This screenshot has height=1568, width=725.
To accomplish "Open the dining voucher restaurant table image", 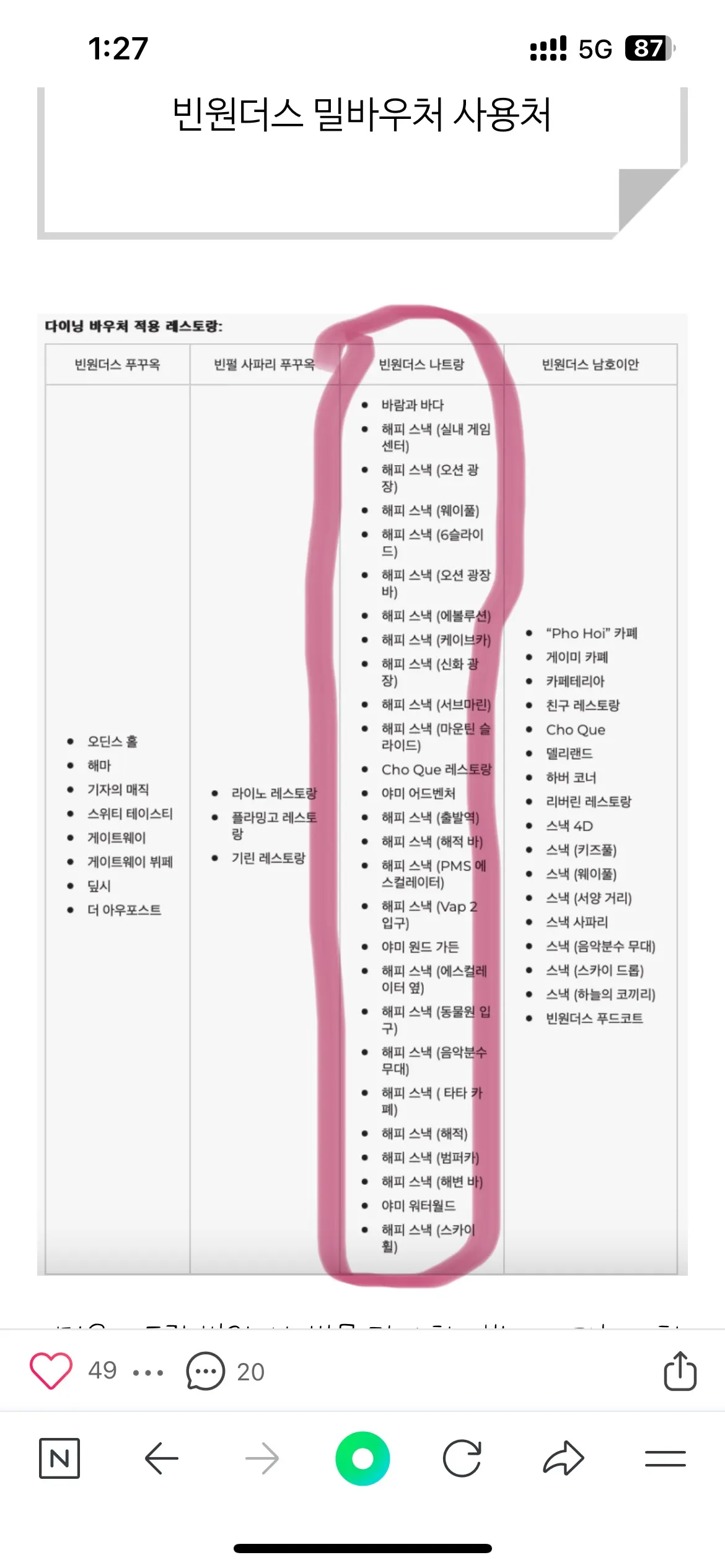I will [362, 795].
